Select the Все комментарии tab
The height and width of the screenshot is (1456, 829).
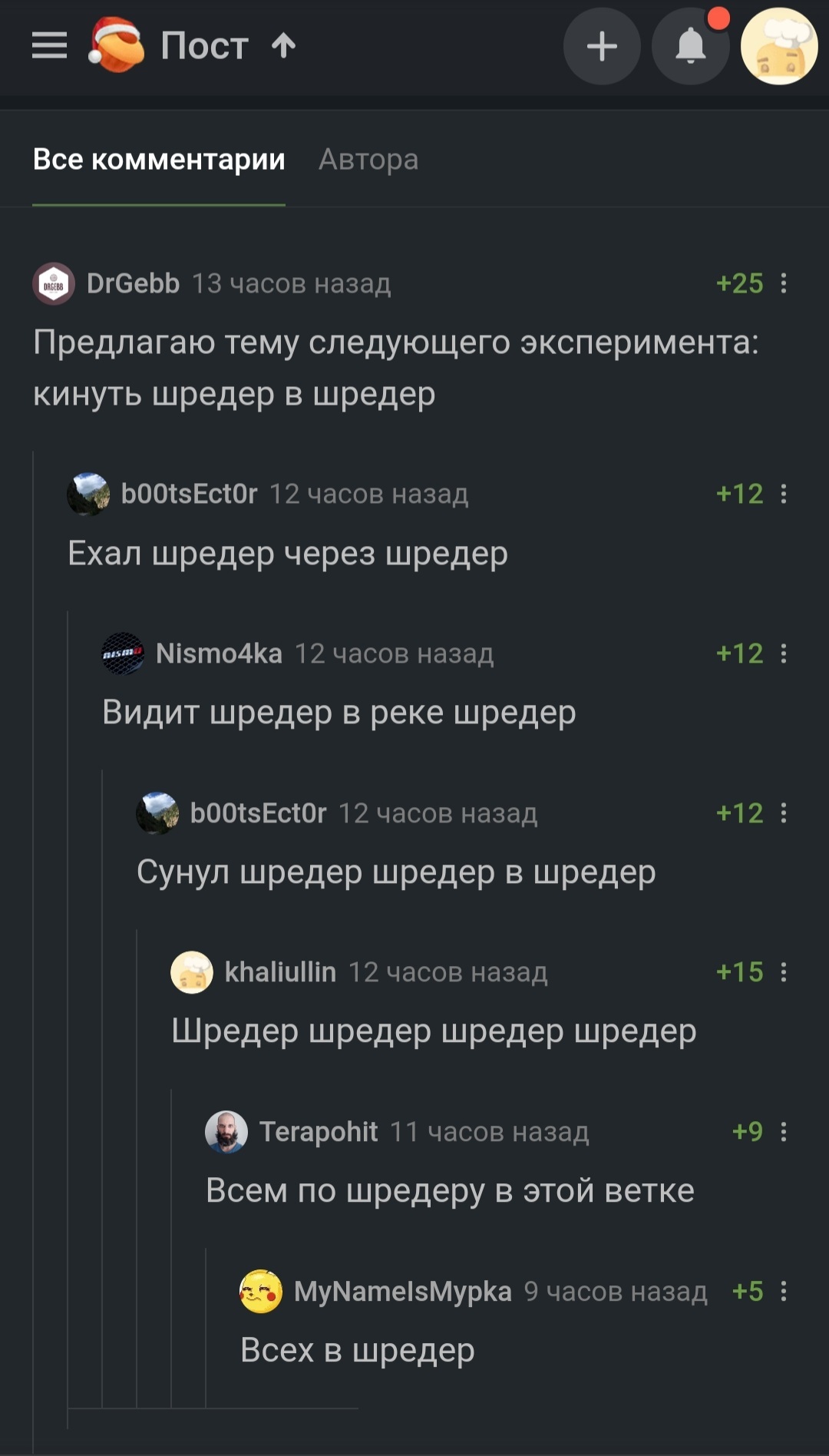pos(159,160)
